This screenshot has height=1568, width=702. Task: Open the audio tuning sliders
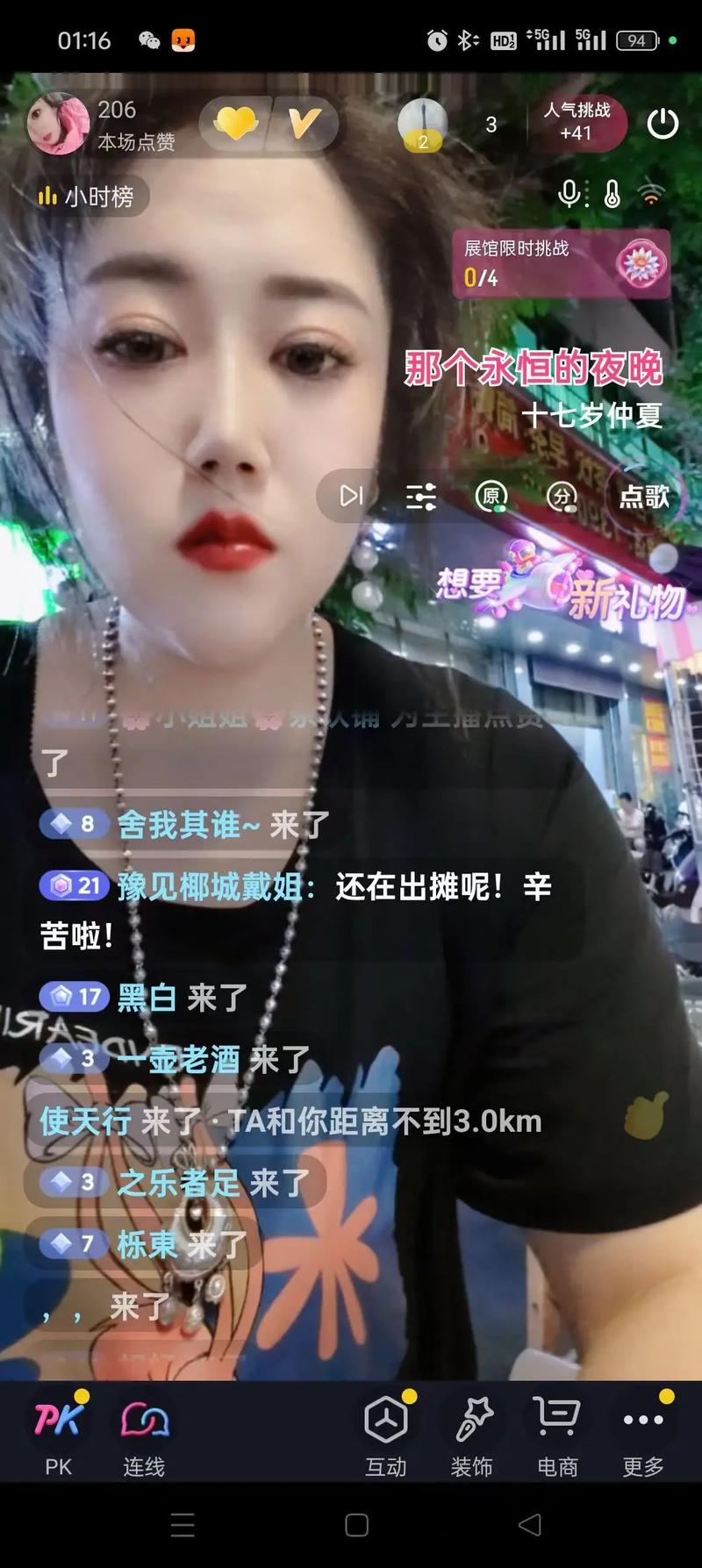(x=420, y=497)
